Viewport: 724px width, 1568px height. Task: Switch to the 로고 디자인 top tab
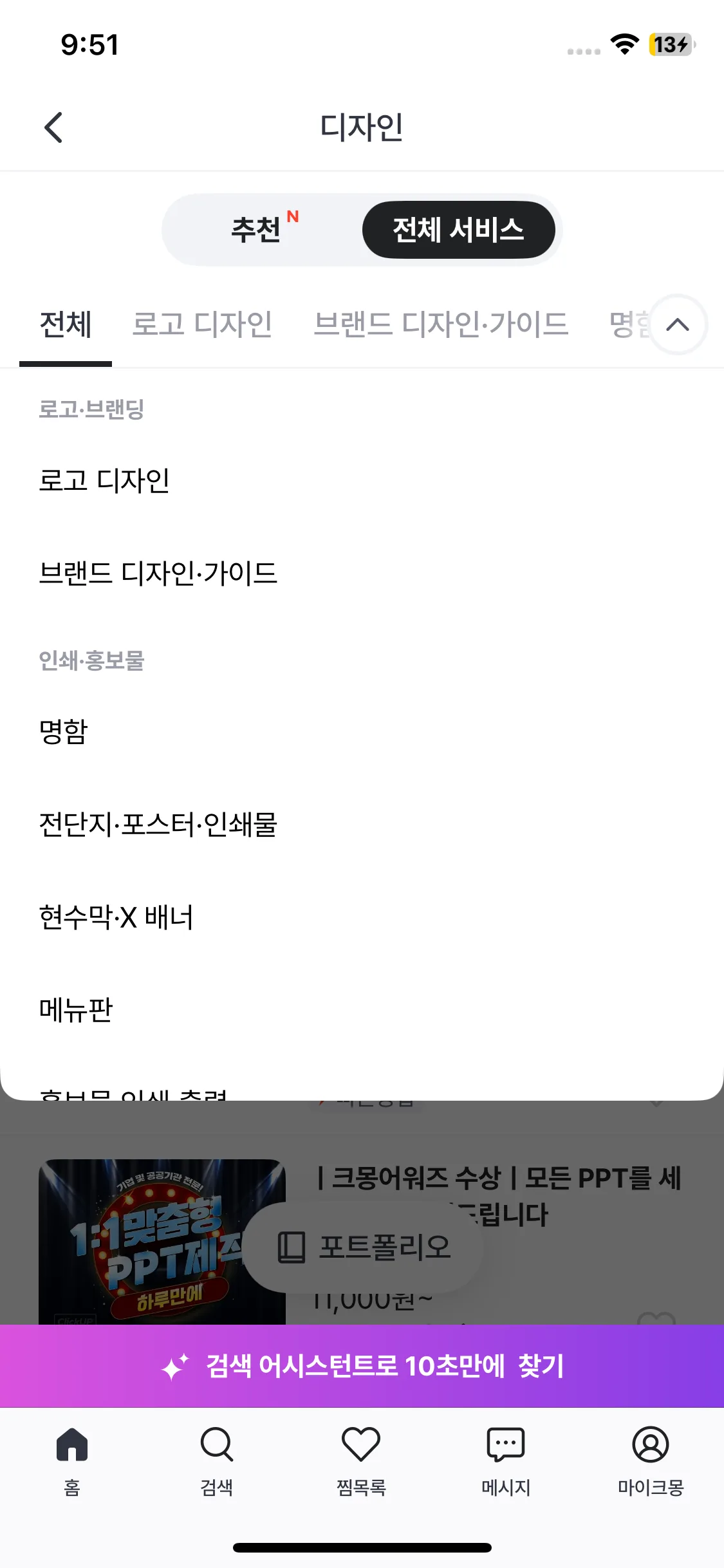coord(202,324)
